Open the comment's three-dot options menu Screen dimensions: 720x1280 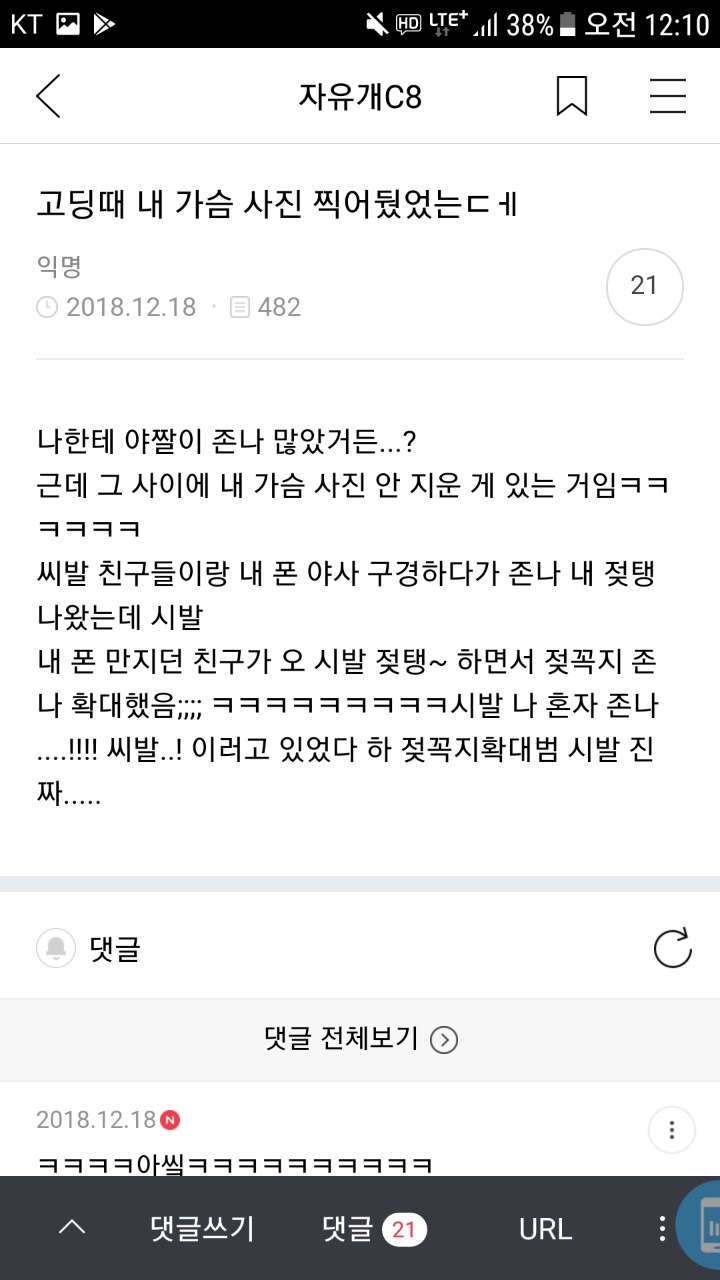click(x=671, y=1129)
